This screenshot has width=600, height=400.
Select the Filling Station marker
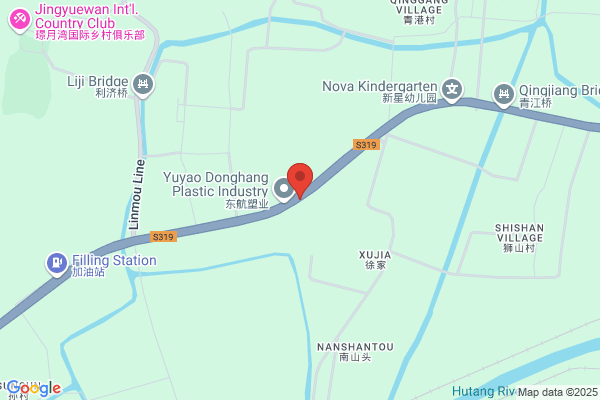[x=57, y=264]
